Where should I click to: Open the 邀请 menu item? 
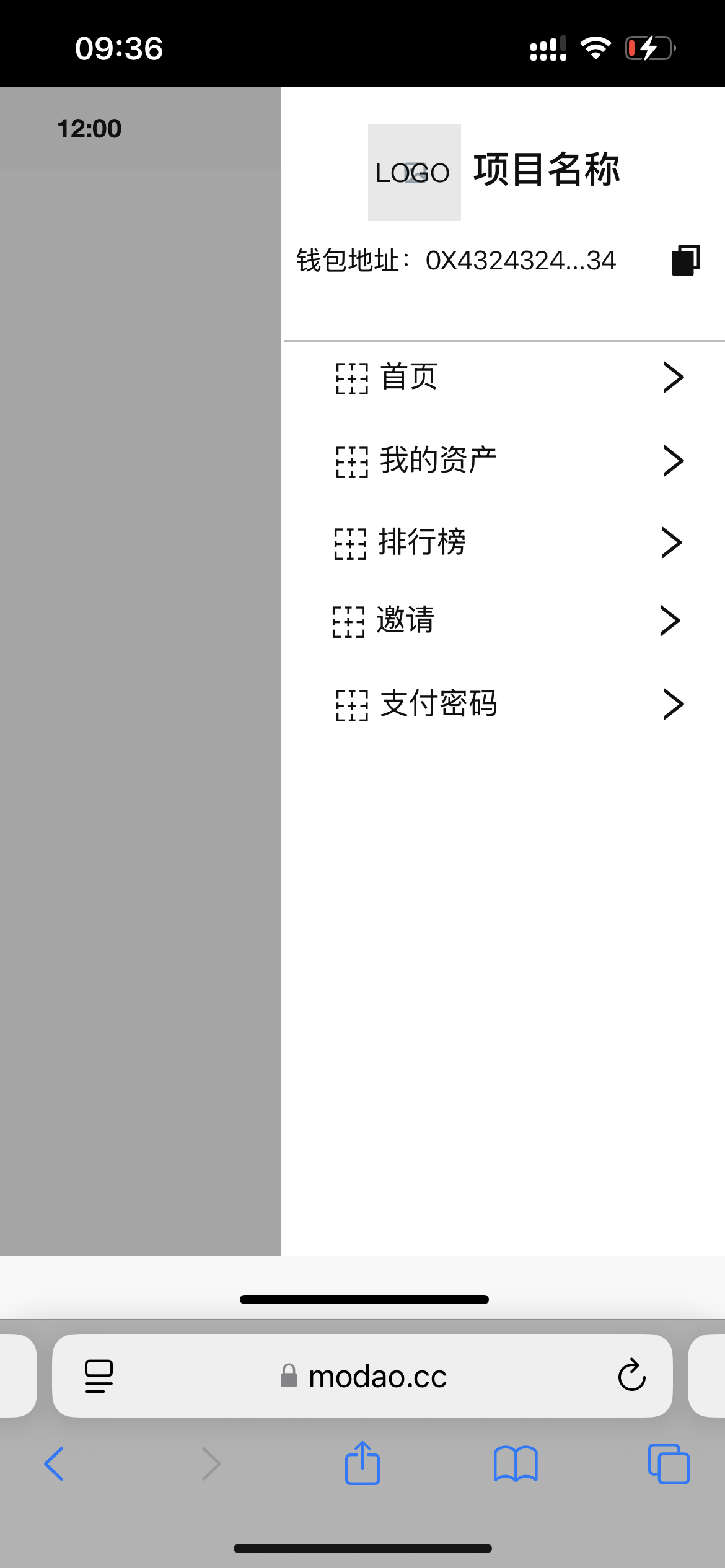[x=405, y=621]
